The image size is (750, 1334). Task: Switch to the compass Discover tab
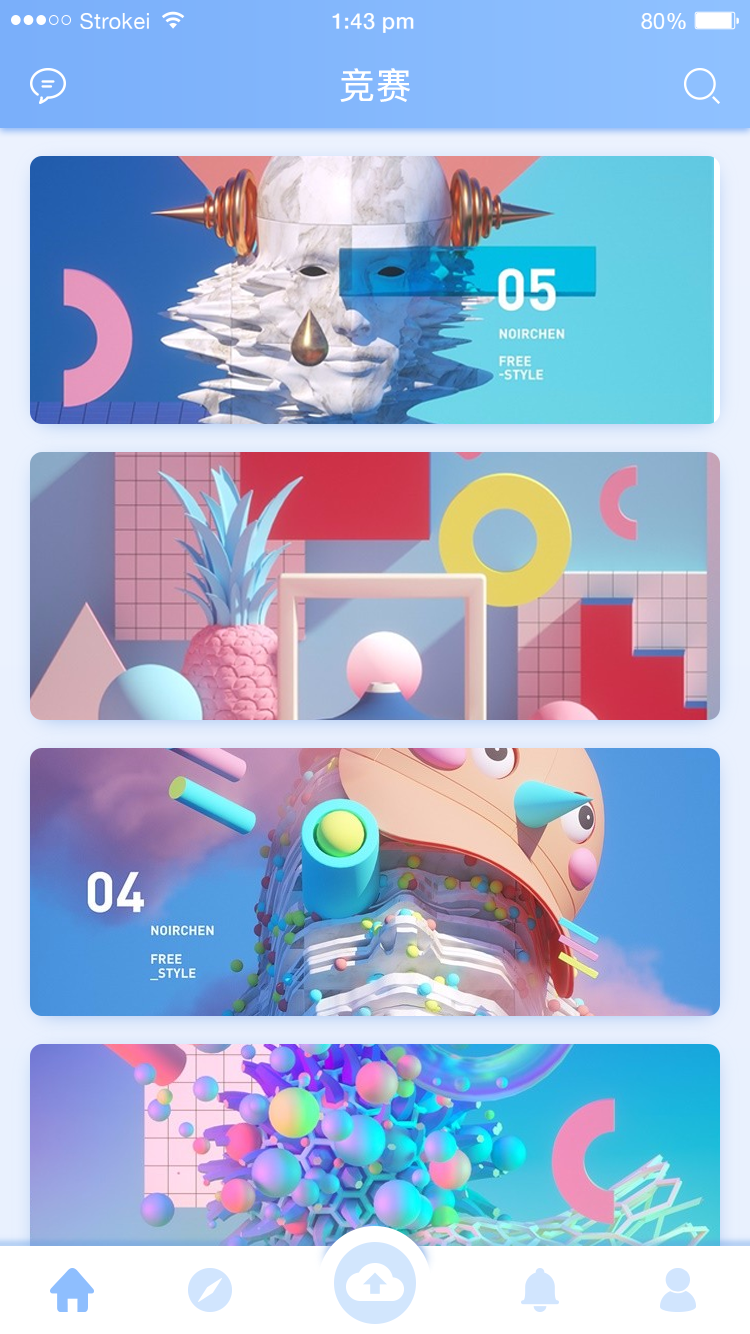(210, 1290)
